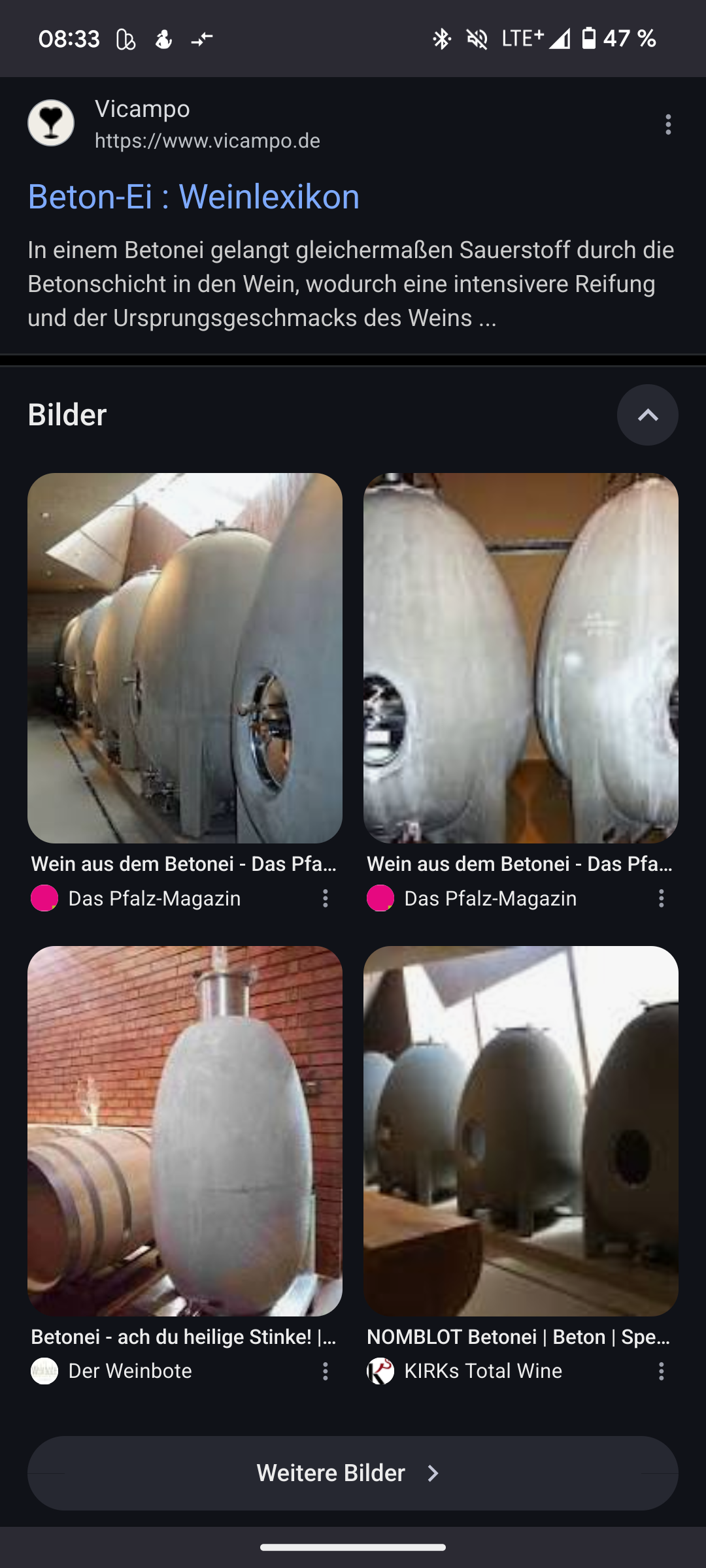Open the Der Weinbote Betonei image
This screenshot has width=706, height=1568.
pos(185,1131)
